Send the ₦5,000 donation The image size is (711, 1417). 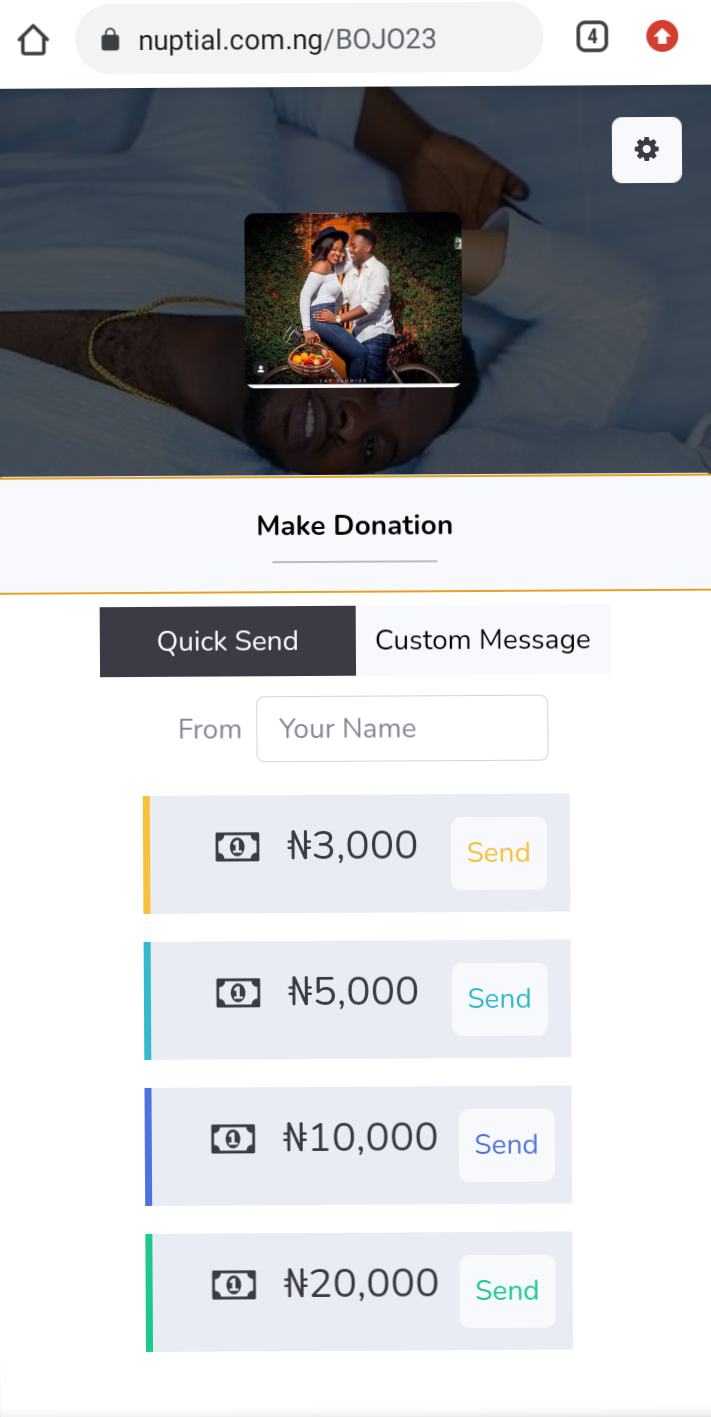499,999
